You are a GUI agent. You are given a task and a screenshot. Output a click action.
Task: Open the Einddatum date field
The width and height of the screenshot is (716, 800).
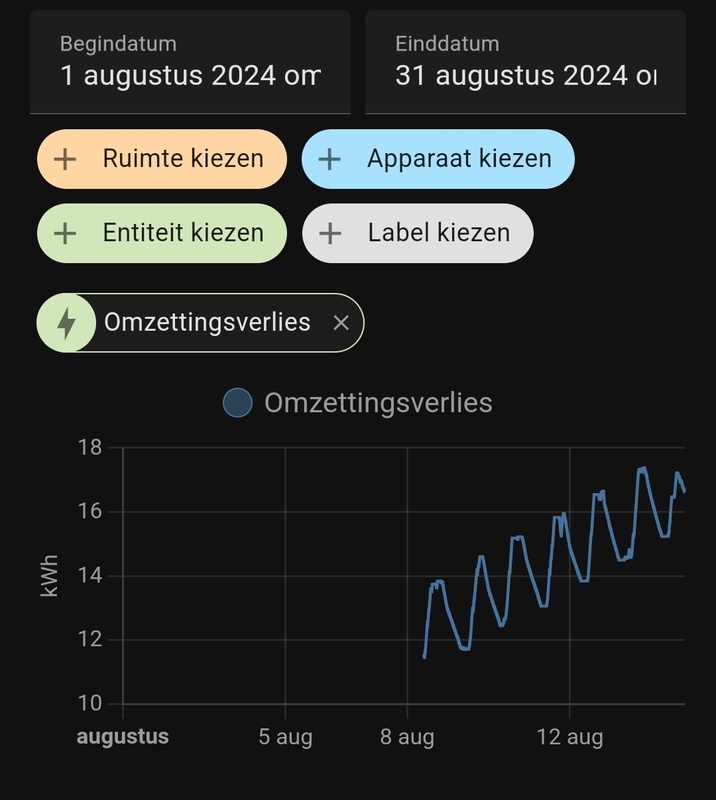point(525,62)
